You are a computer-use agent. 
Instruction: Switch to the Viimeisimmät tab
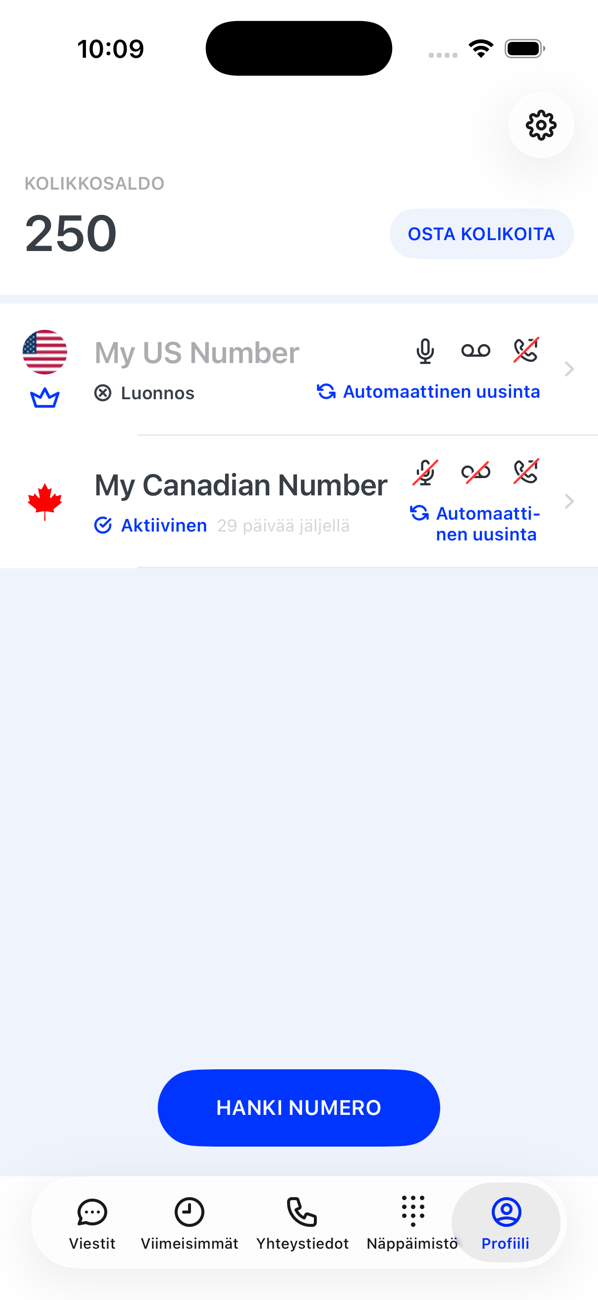pyautogui.click(x=189, y=1224)
